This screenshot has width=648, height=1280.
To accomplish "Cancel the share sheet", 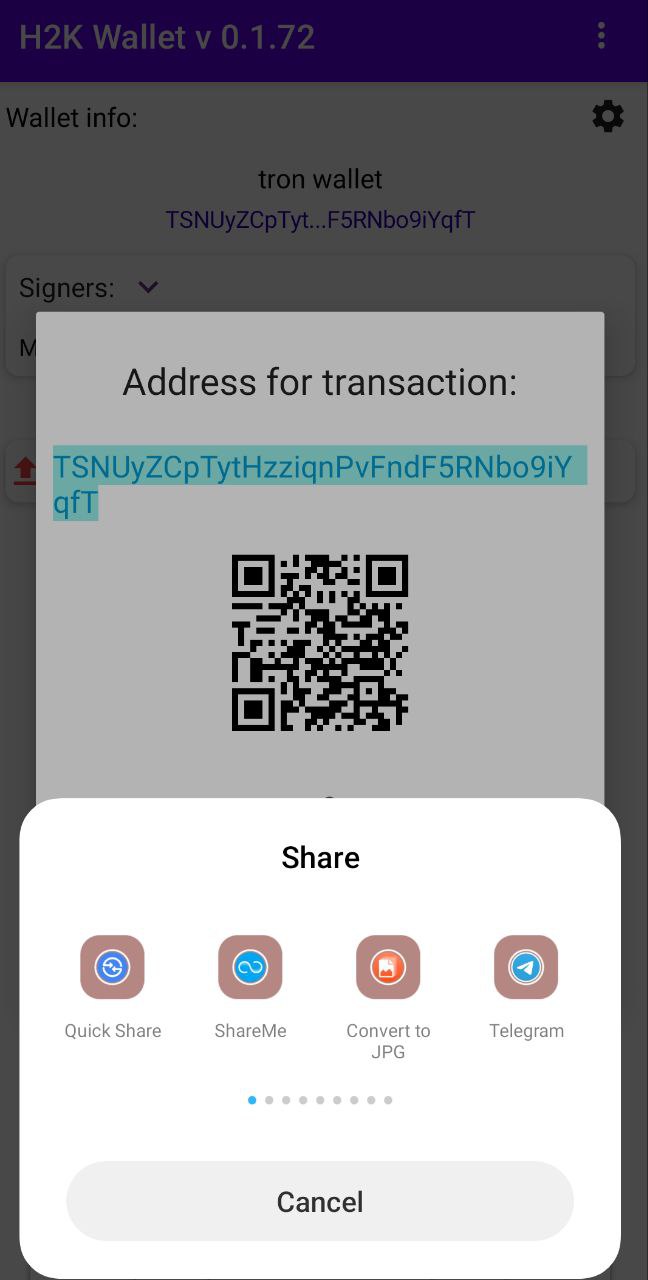I will (x=320, y=1201).
